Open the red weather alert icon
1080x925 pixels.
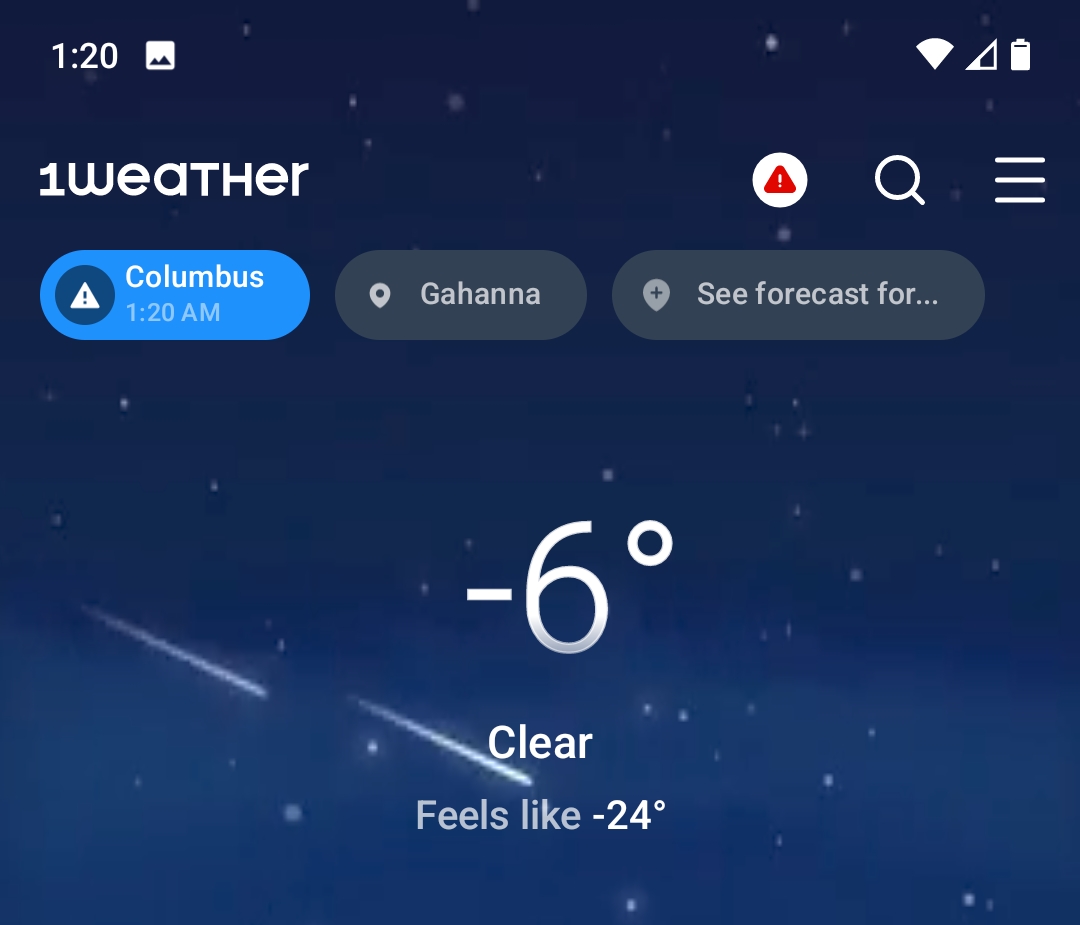click(779, 181)
